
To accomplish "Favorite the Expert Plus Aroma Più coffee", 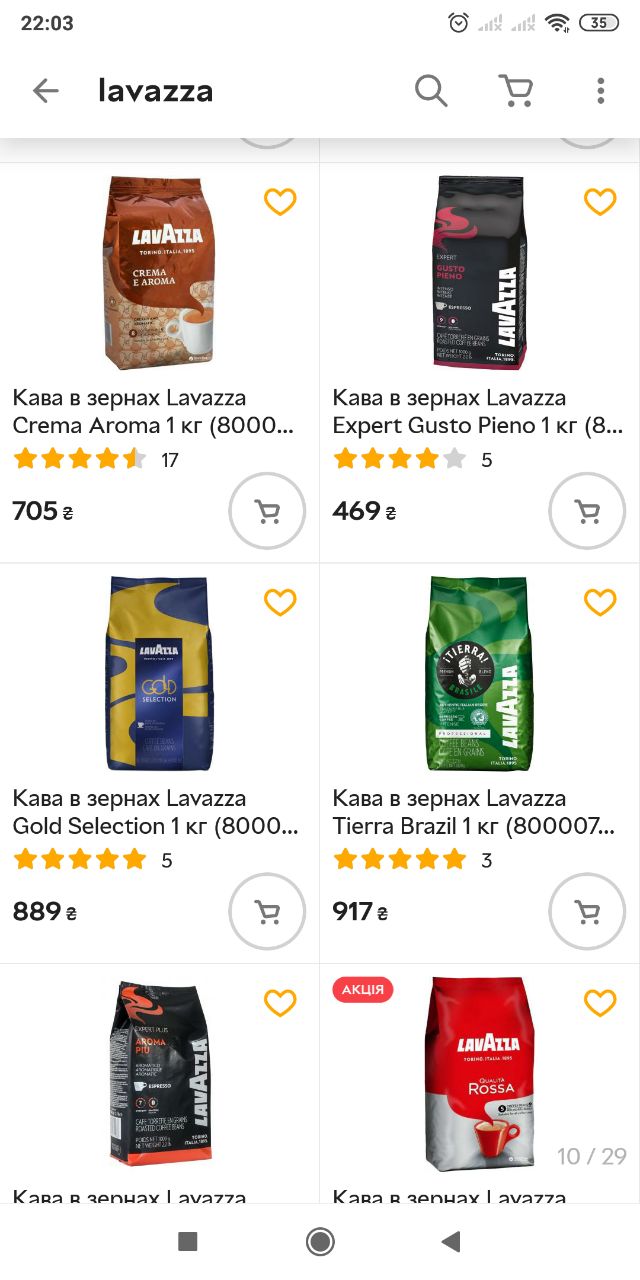I will 280,1002.
